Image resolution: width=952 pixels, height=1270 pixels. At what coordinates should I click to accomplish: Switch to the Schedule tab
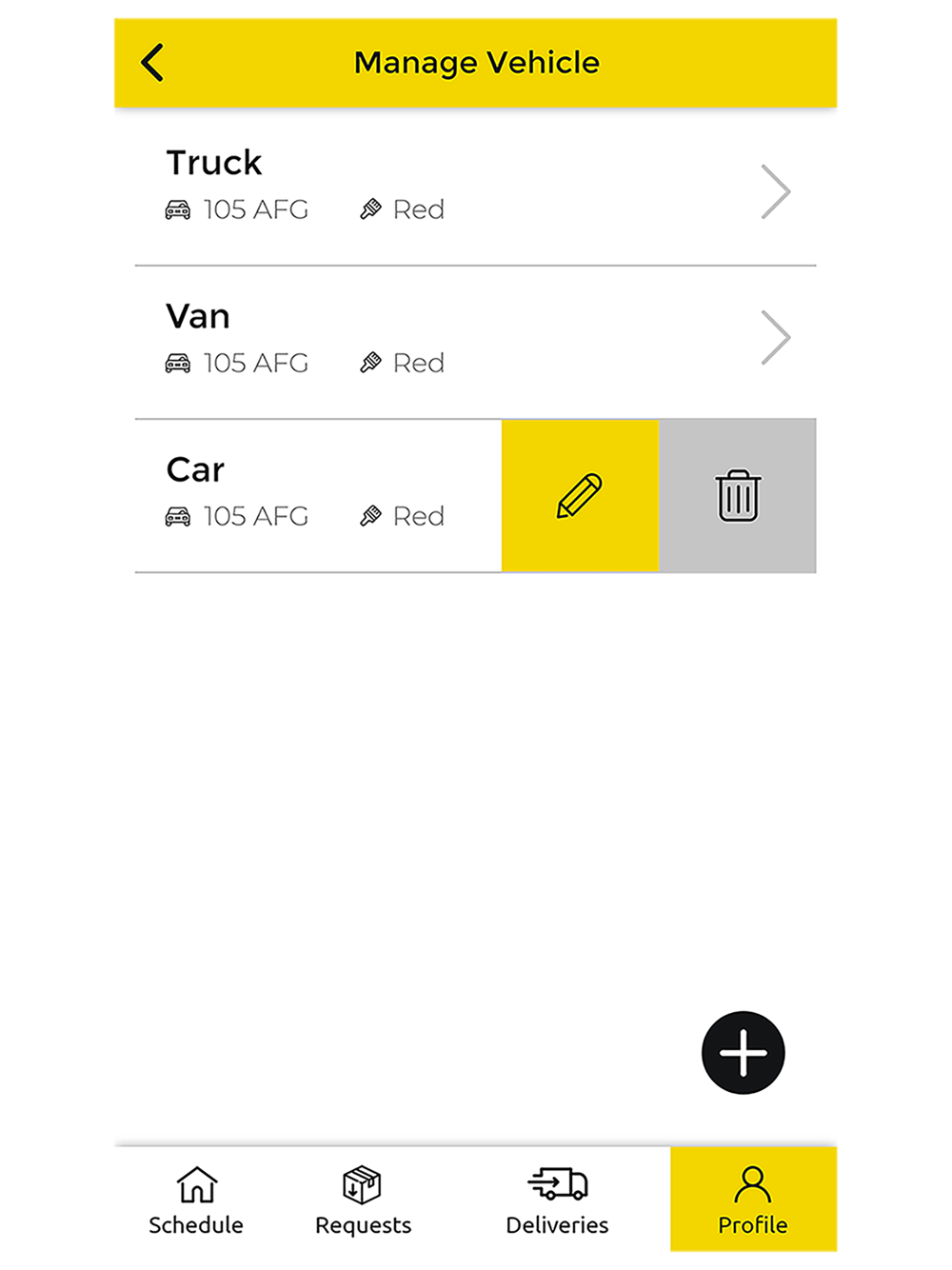[196, 1201]
